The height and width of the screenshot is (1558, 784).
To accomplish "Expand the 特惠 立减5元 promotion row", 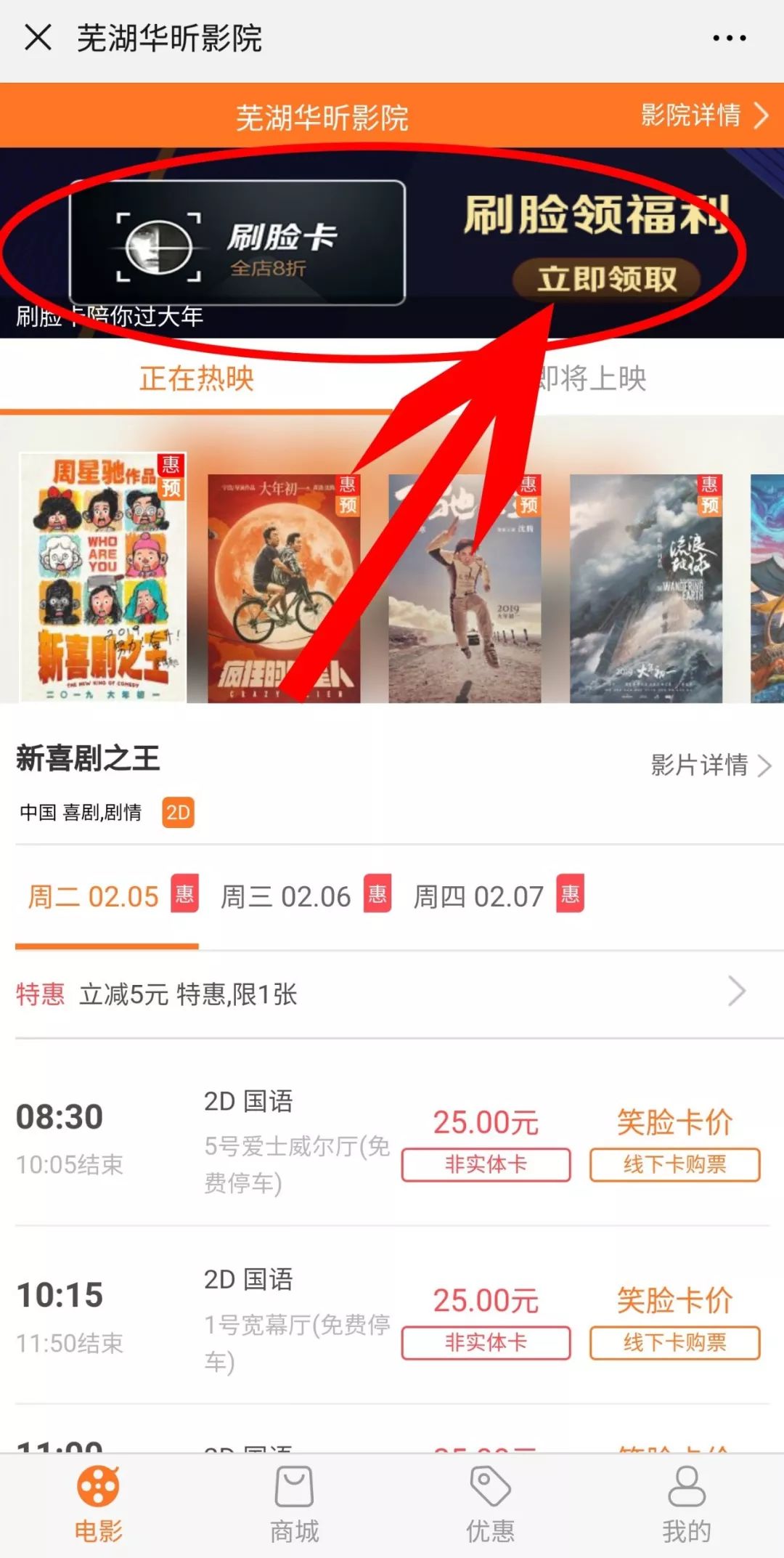I will click(x=740, y=991).
